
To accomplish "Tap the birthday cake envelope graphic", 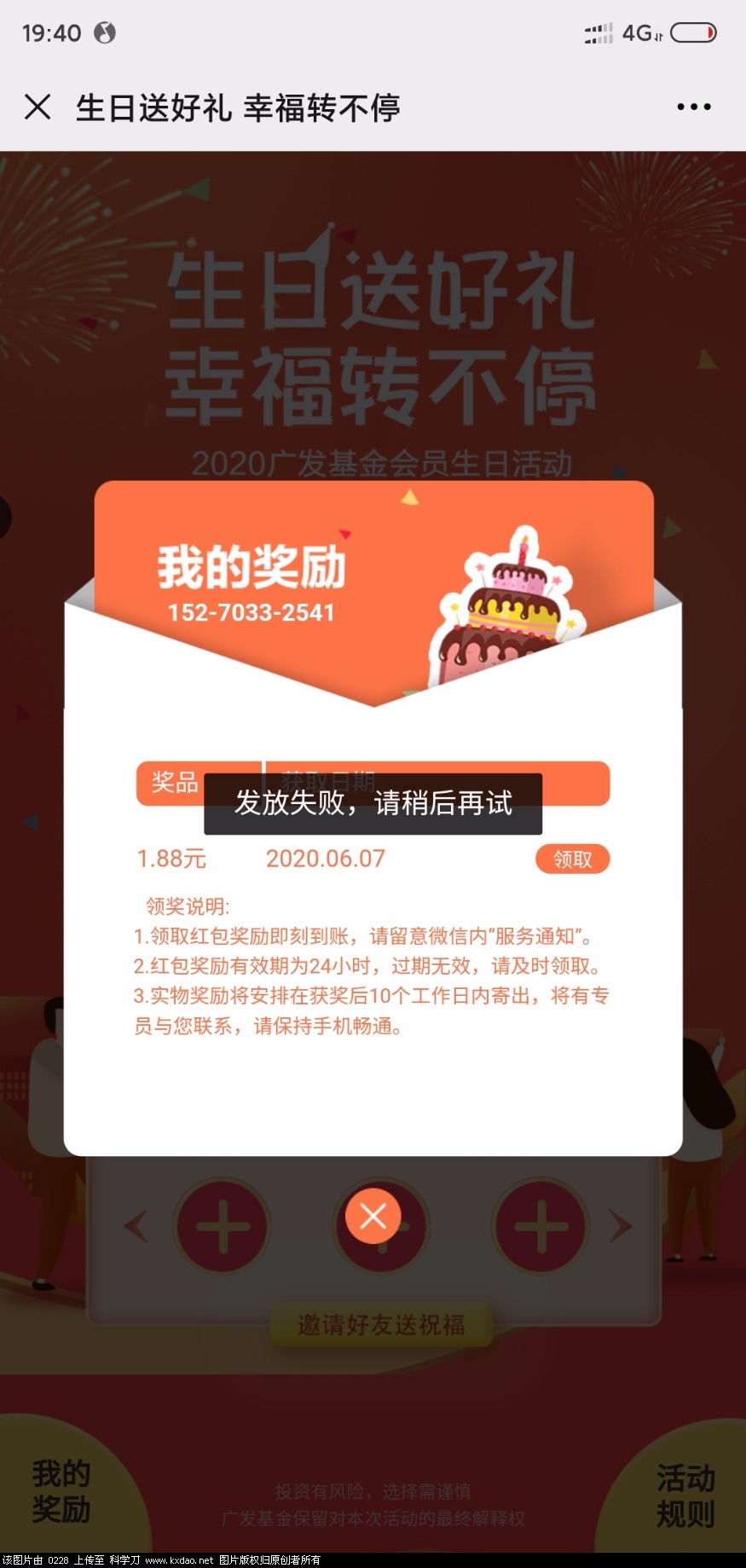I will click(512, 605).
